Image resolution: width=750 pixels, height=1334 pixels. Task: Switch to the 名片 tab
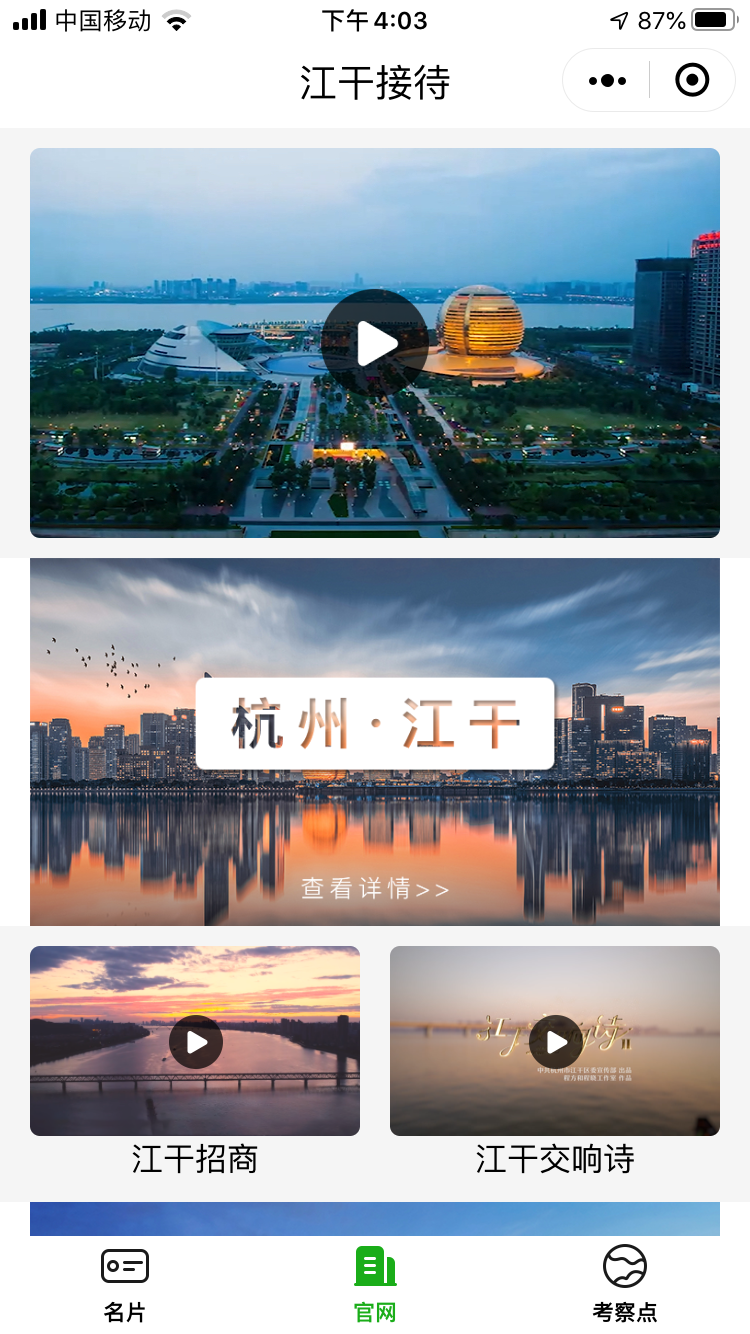125,1285
